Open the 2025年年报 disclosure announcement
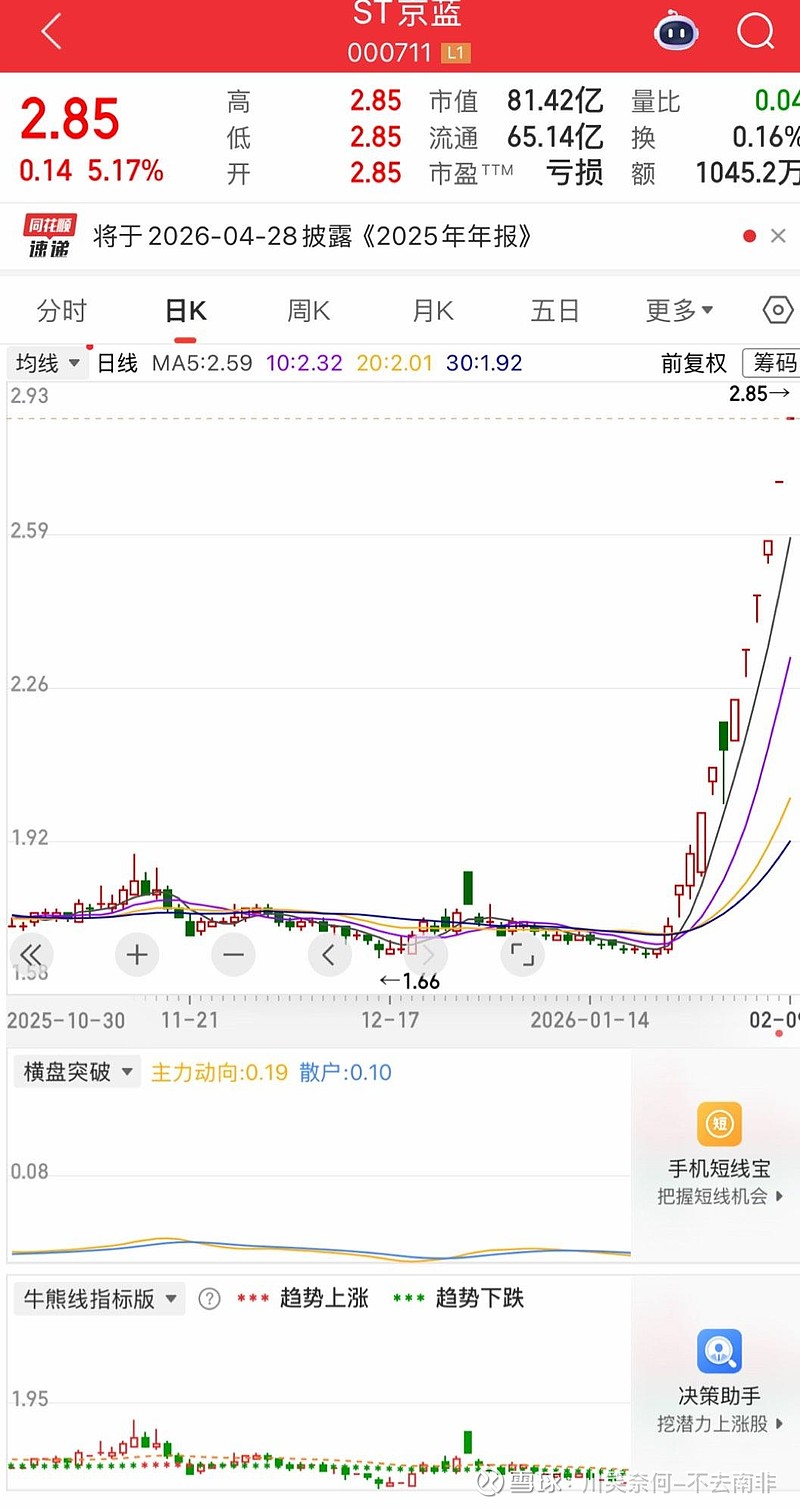Screen dimensions: 800x1507 pyautogui.click(x=310, y=236)
